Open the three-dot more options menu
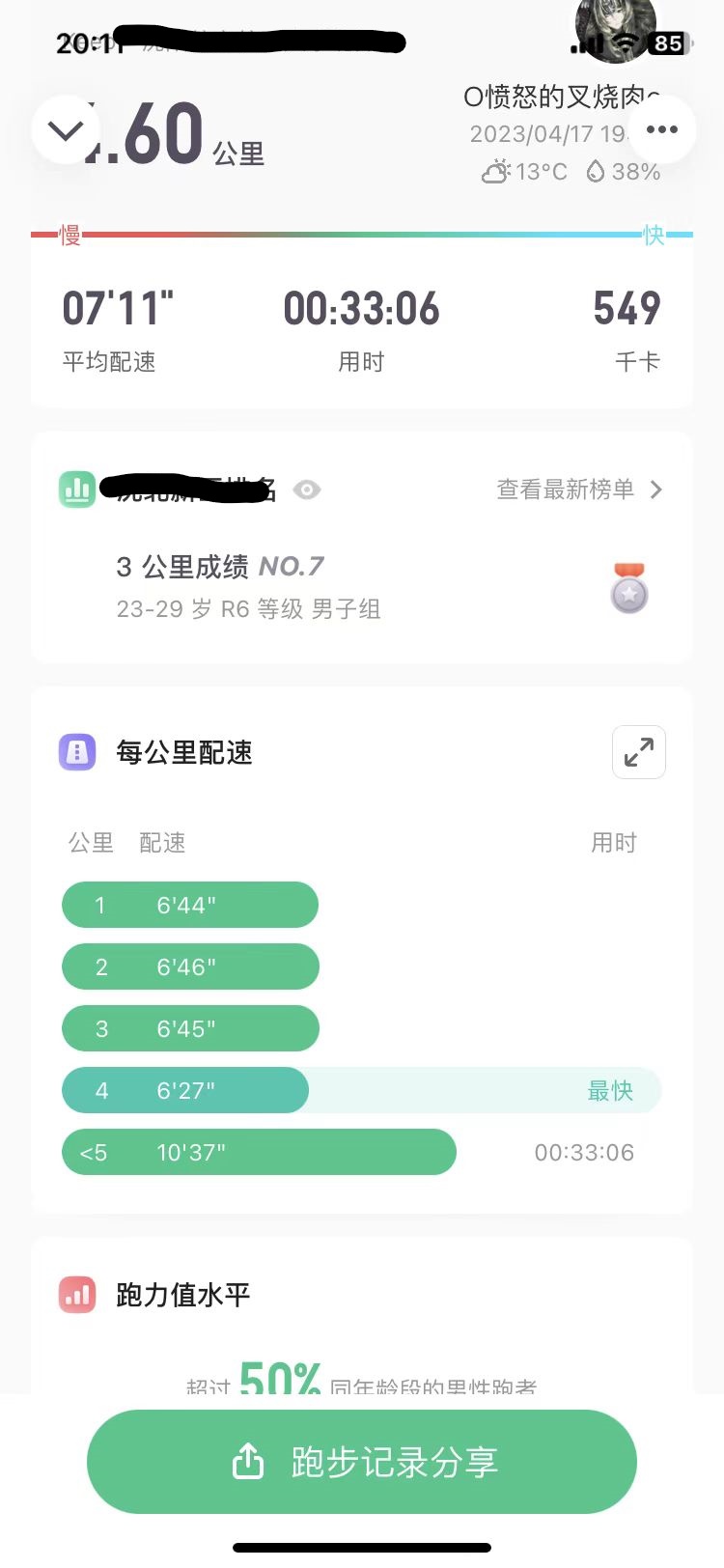The image size is (724, 1568). (662, 128)
